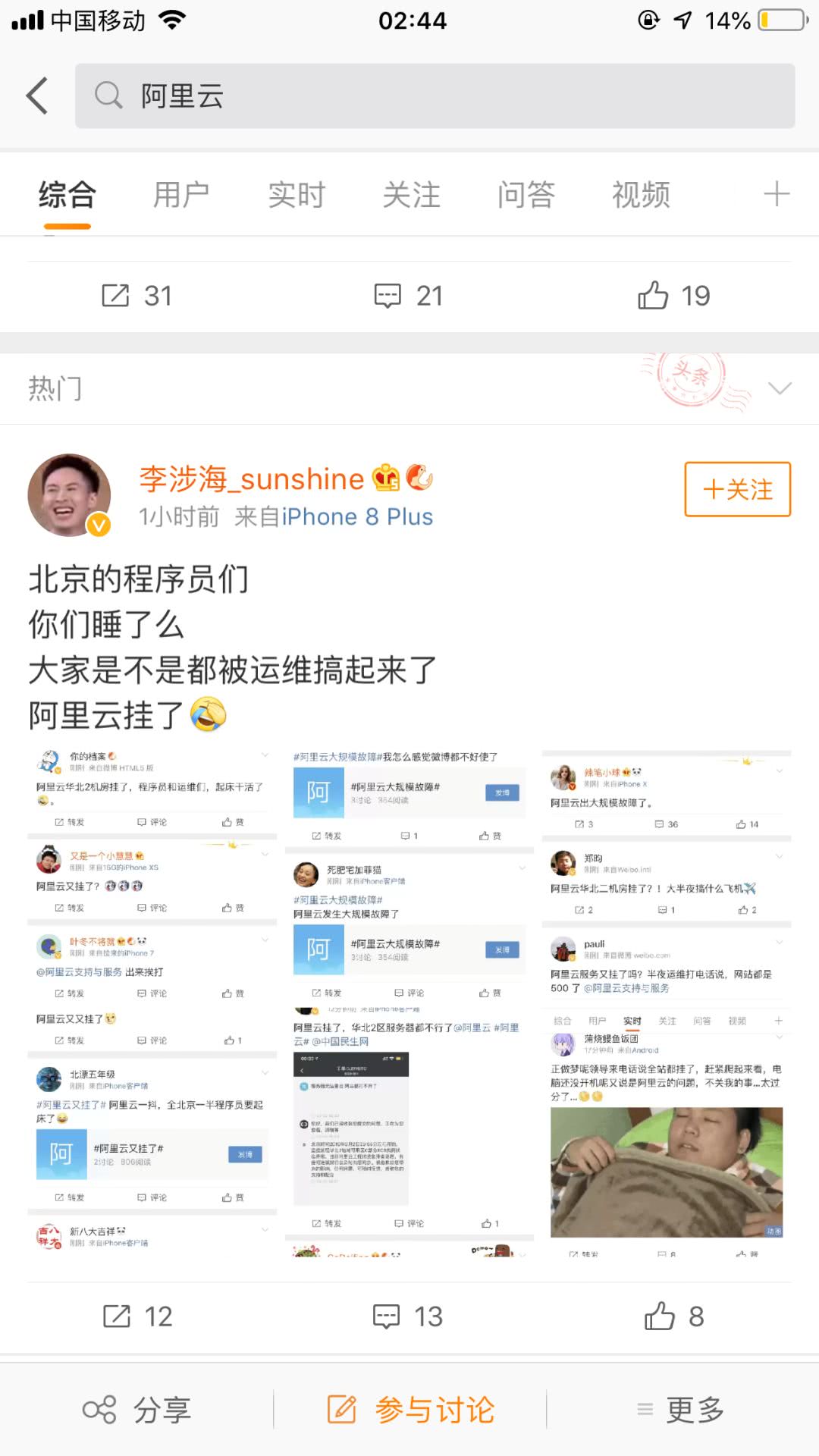Viewport: 819px width, 1456px height.
Task: Add a tab with the plus icon
Action: [776, 194]
